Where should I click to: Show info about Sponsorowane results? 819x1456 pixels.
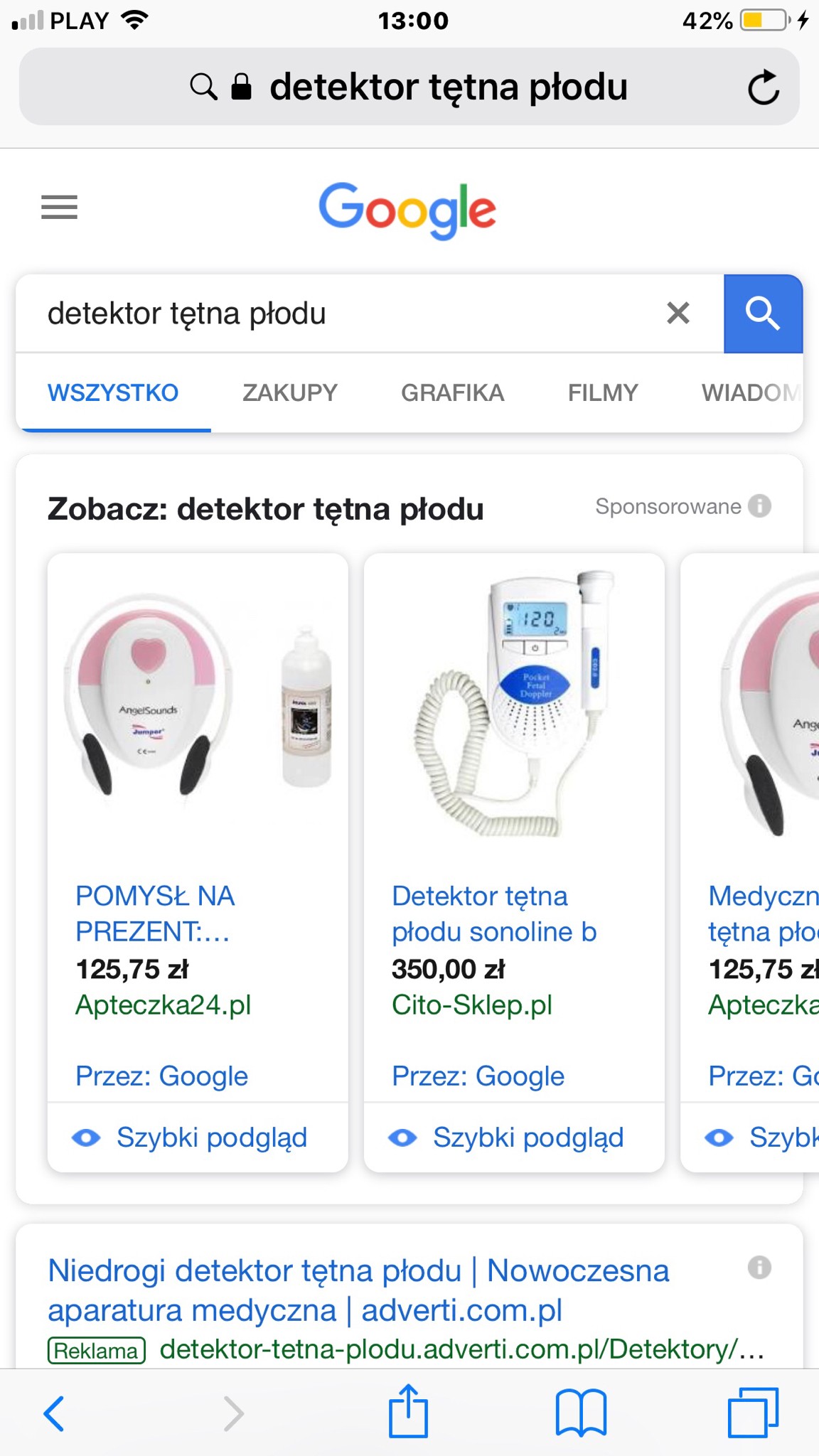point(760,506)
